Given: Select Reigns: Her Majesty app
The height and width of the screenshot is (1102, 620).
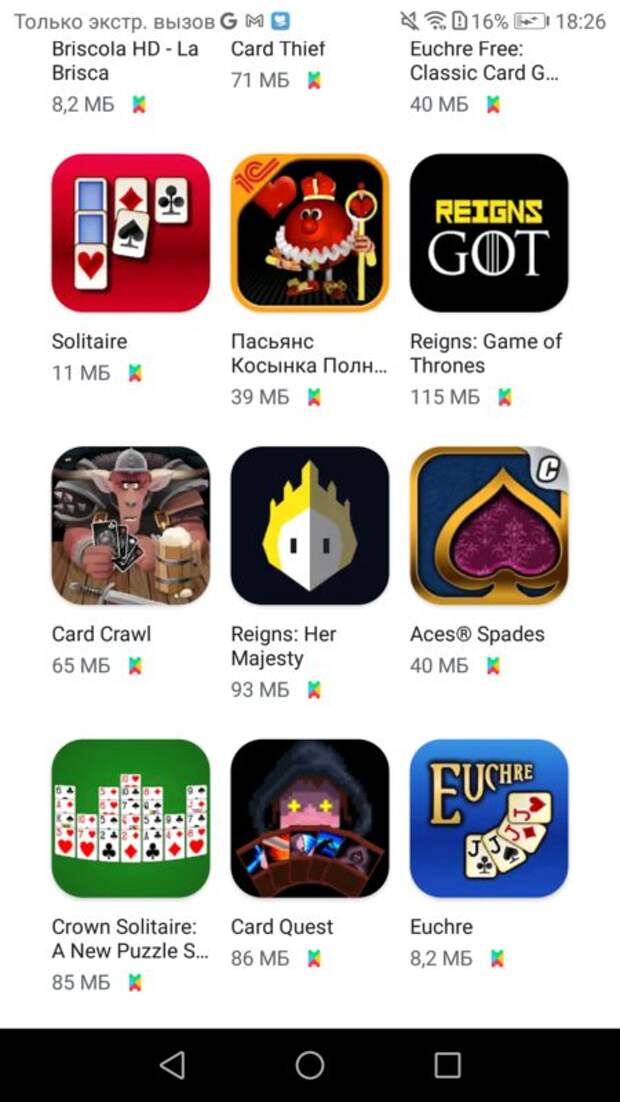Looking at the screenshot, I should click(310, 526).
